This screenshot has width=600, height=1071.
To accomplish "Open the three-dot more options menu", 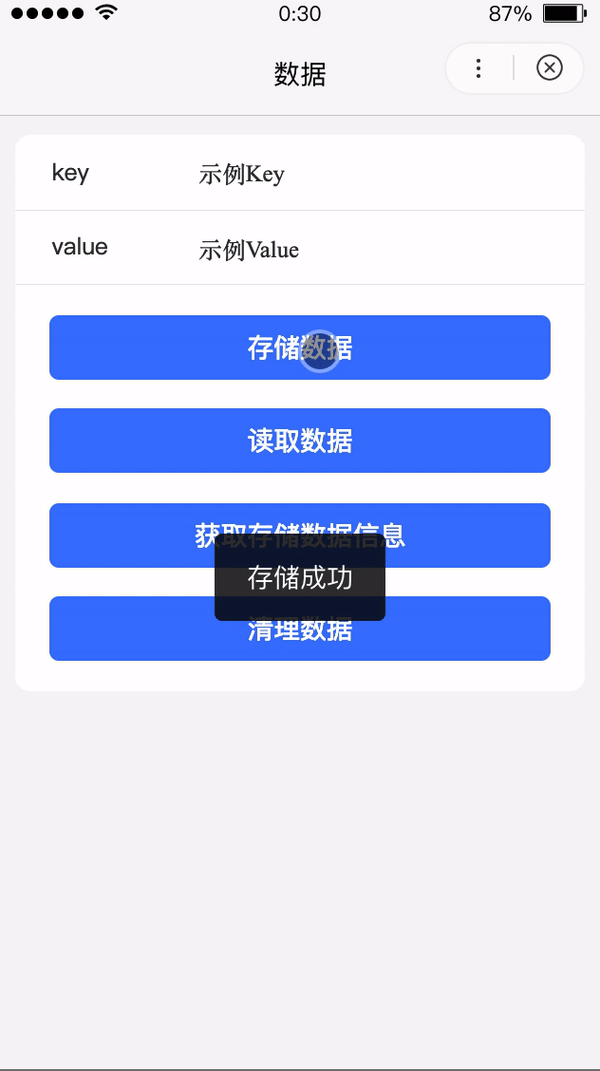I will (479, 68).
